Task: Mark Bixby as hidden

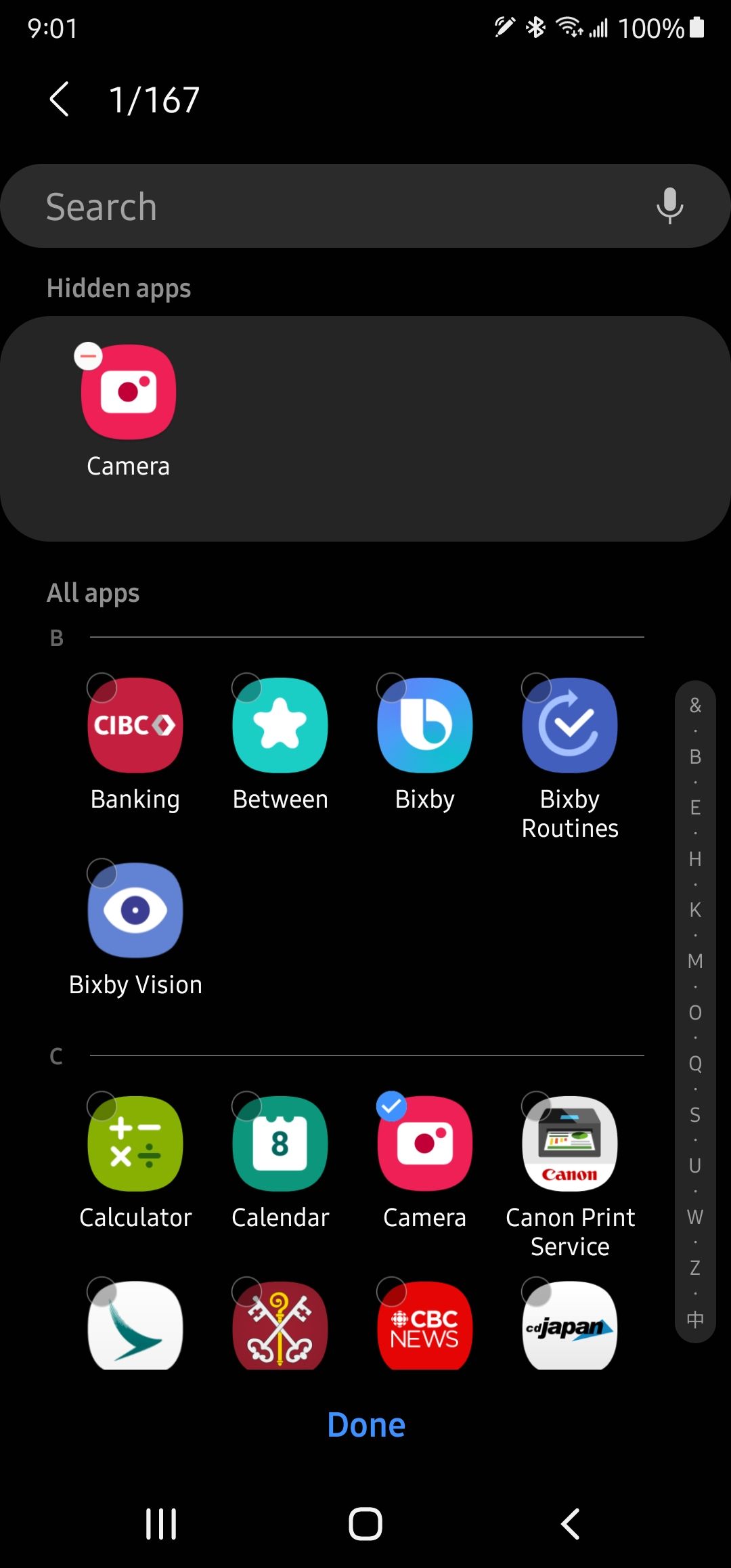Action: coord(424,726)
